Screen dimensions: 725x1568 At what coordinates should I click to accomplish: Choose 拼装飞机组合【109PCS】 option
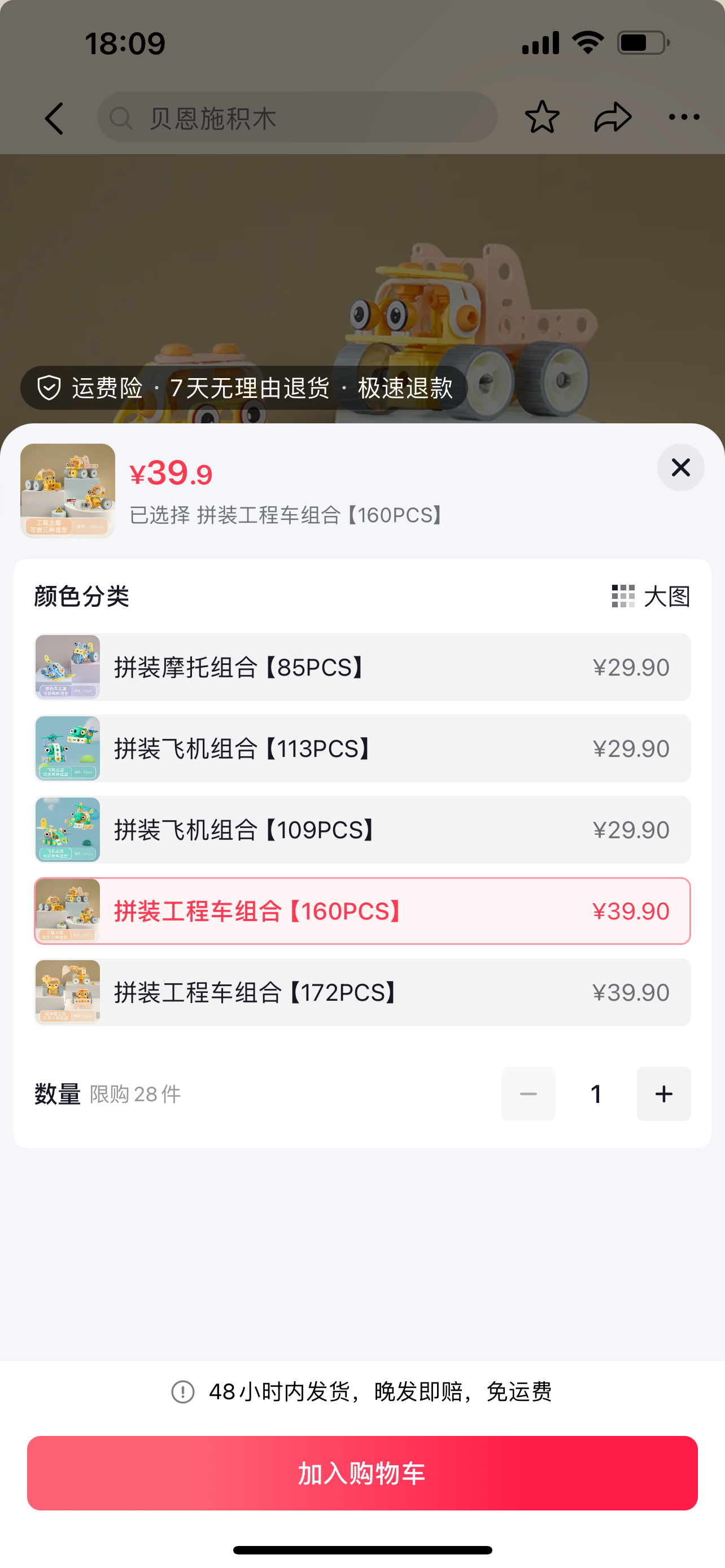(362, 830)
